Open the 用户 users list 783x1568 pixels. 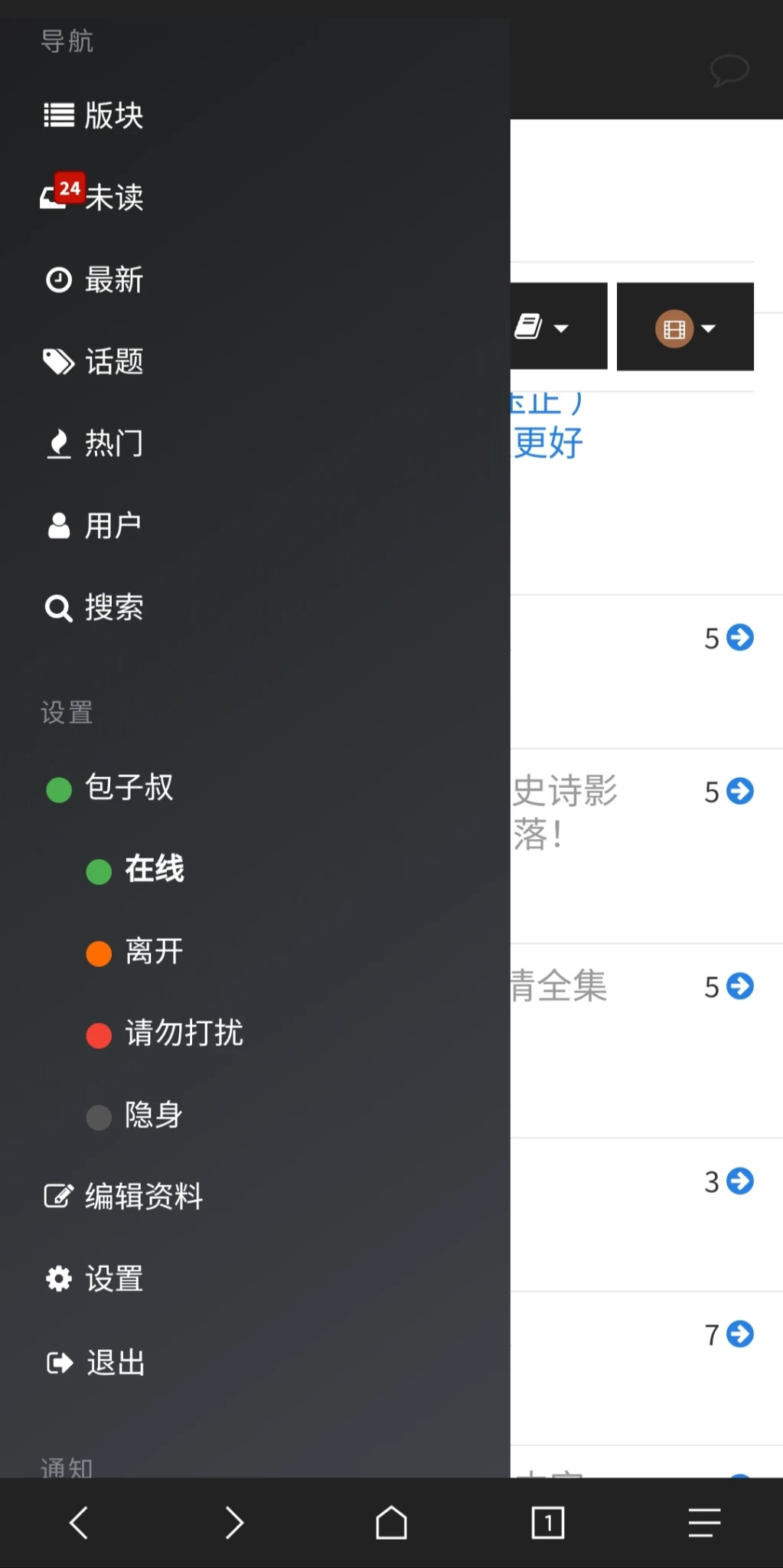coord(93,526)
